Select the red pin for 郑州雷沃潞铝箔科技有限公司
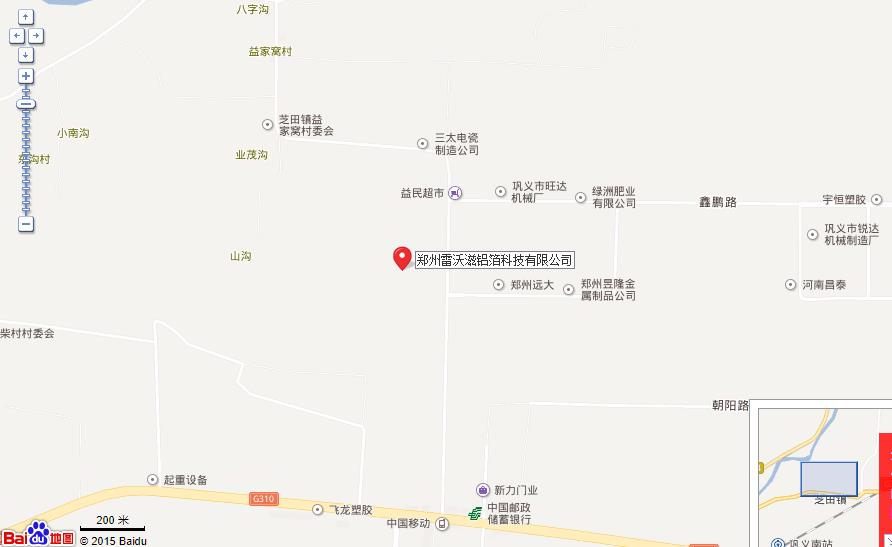The height and width of the screenshot is (547, 892). pos(402,258)
